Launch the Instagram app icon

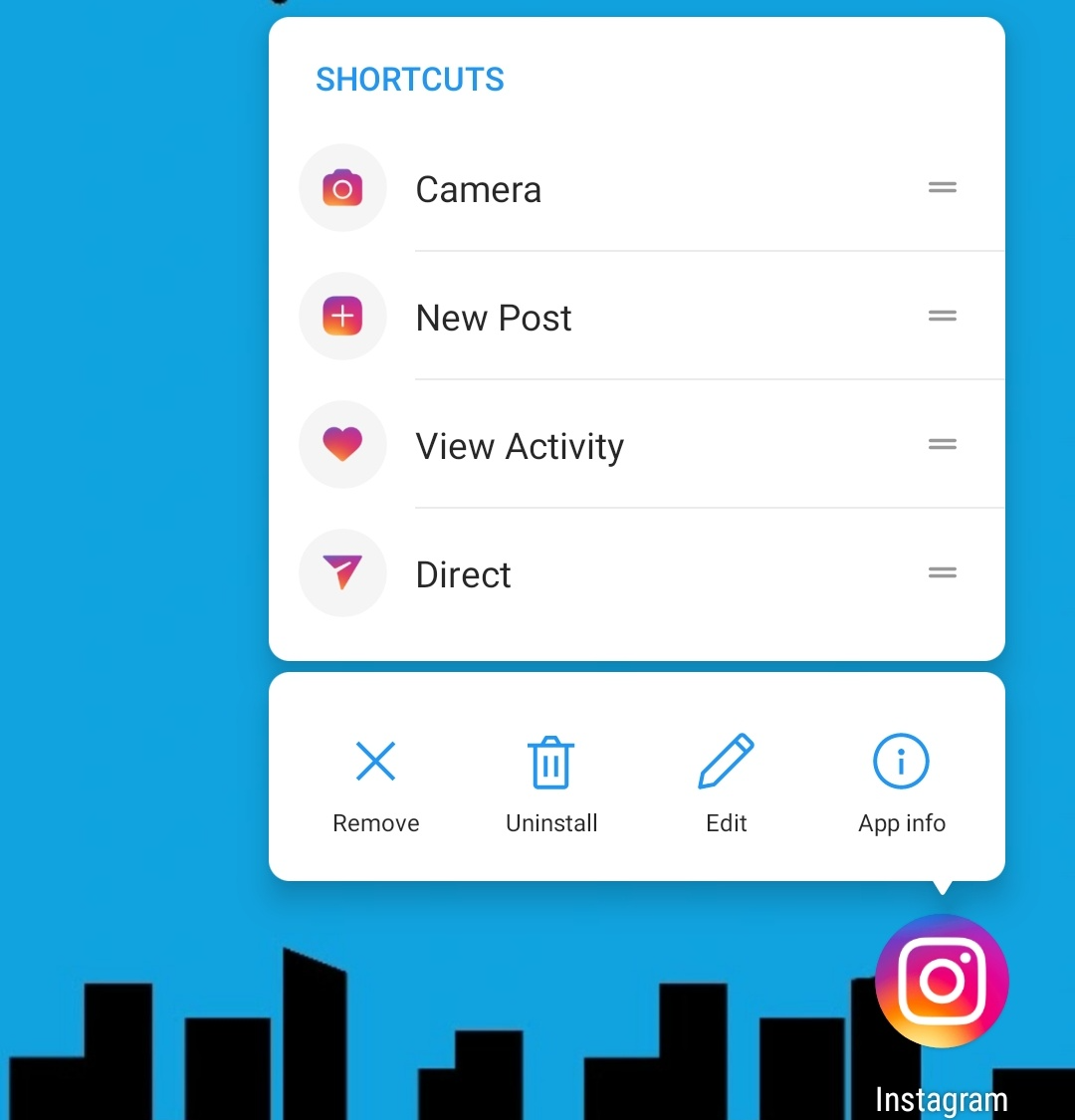(941, 981)
